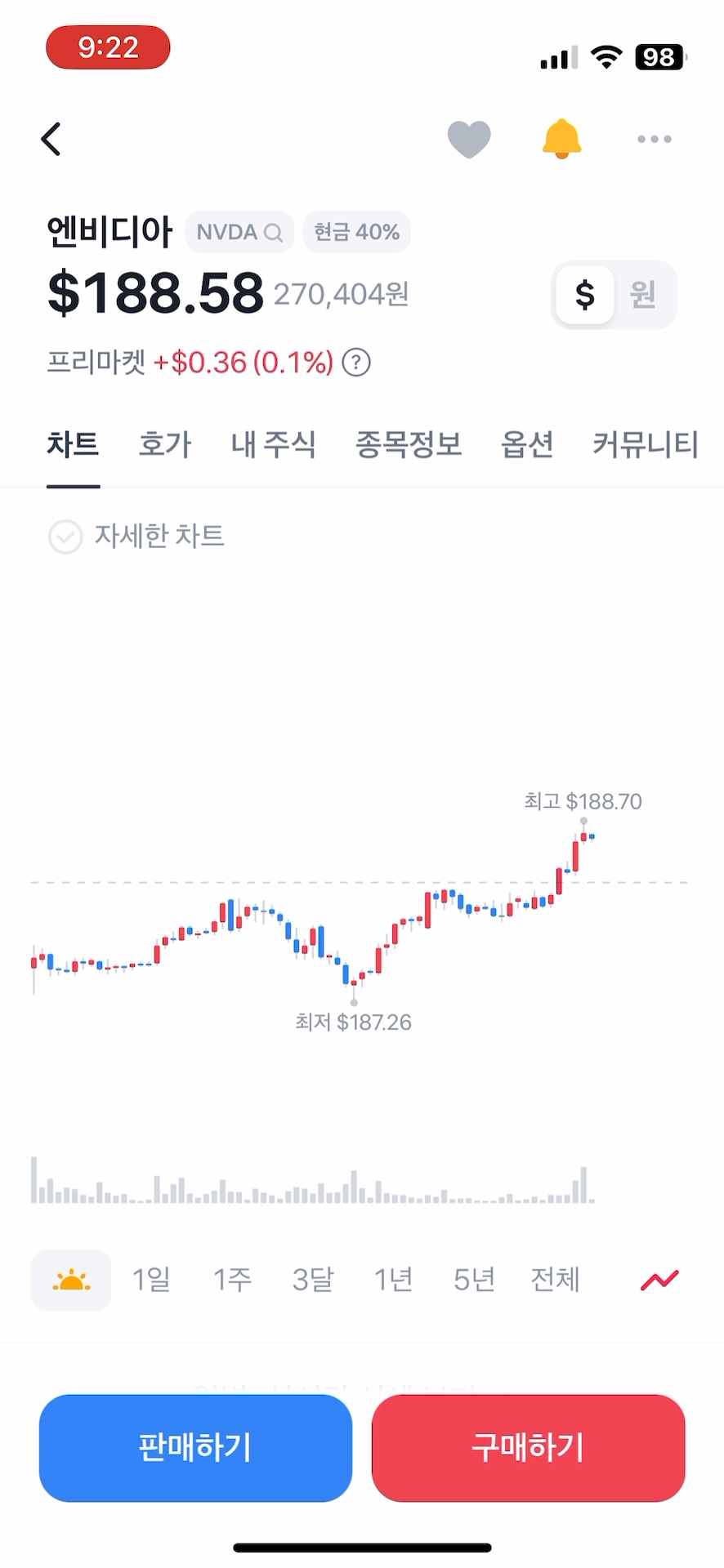This screenshot has width=724, height=1568.
Task: Open the three-dot overflow menu
Action: point(655,139)
